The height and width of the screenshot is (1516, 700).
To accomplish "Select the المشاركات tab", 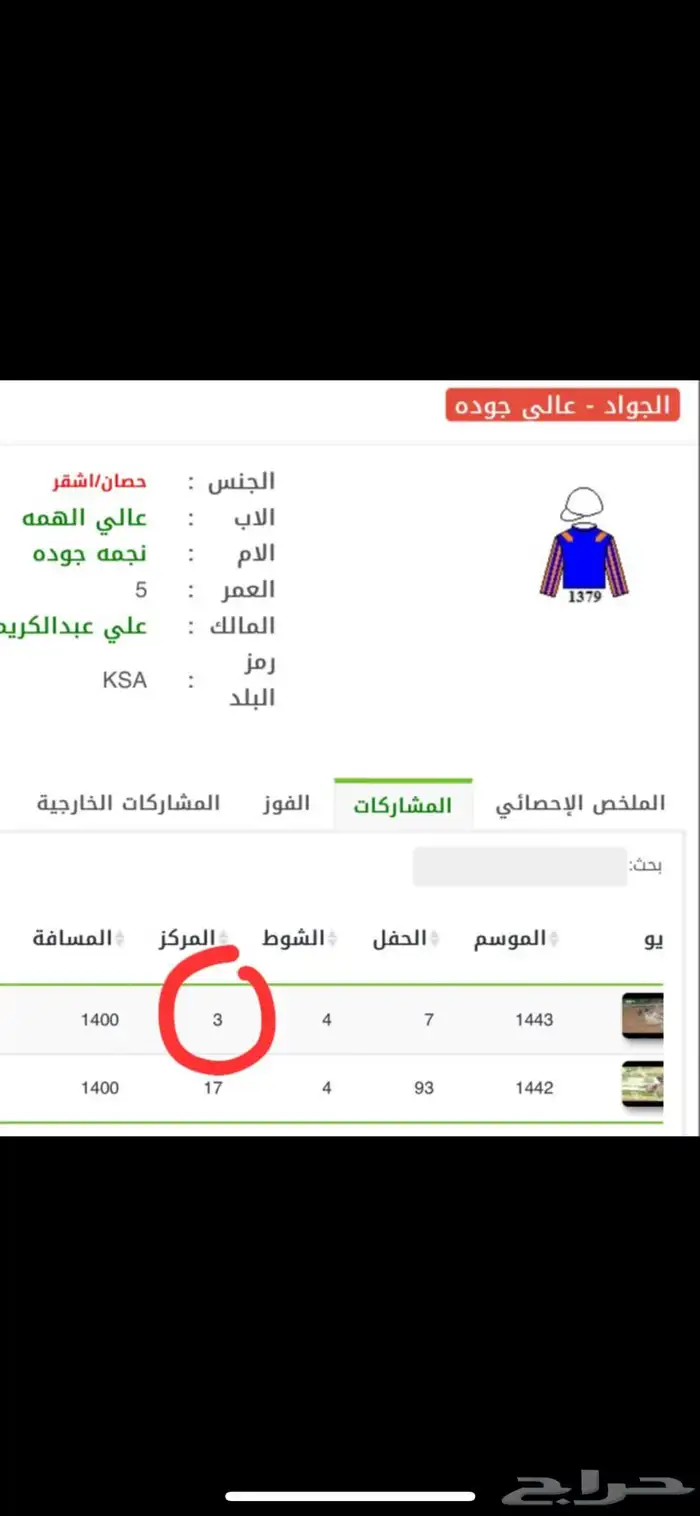I will click(403, 805).
